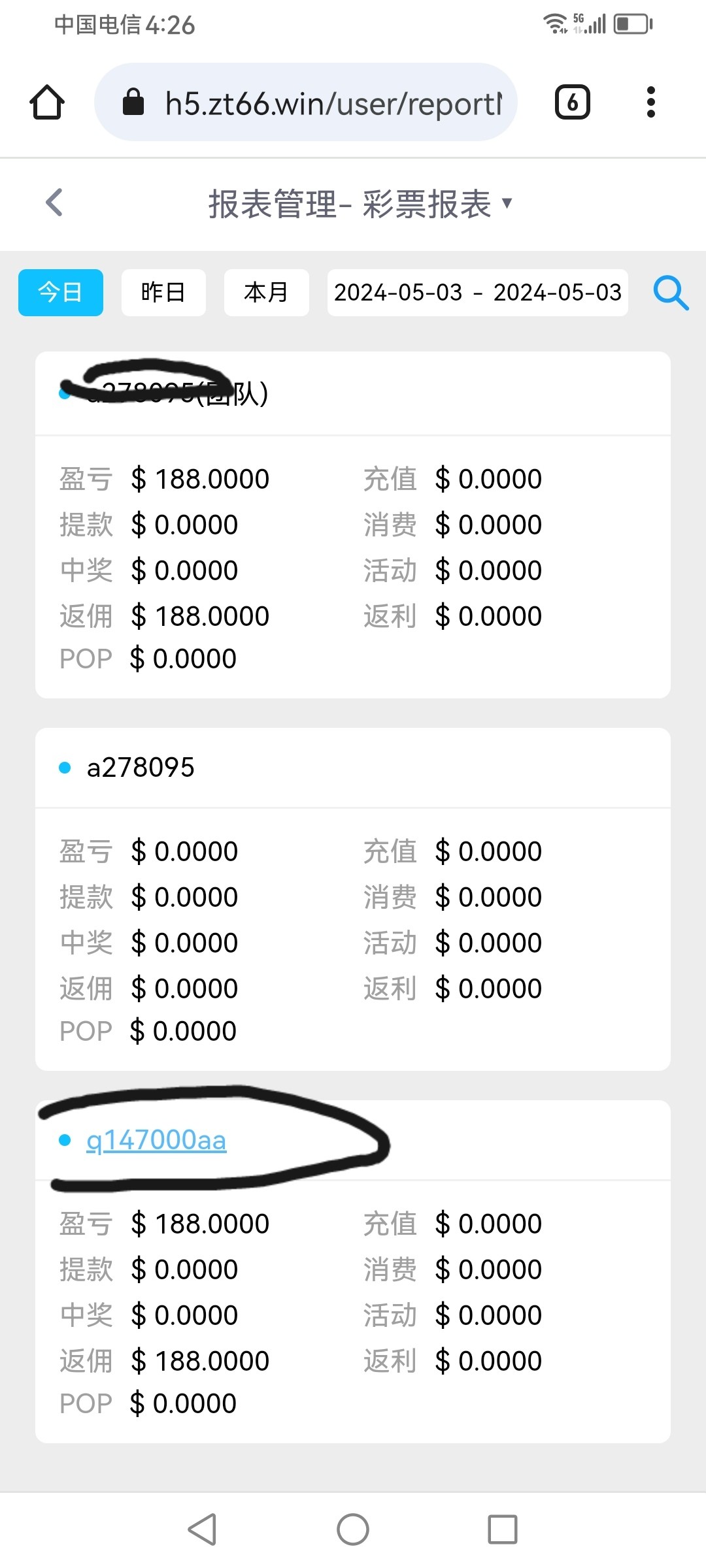Open the q147000aa user link

(x=156, y=1140)
